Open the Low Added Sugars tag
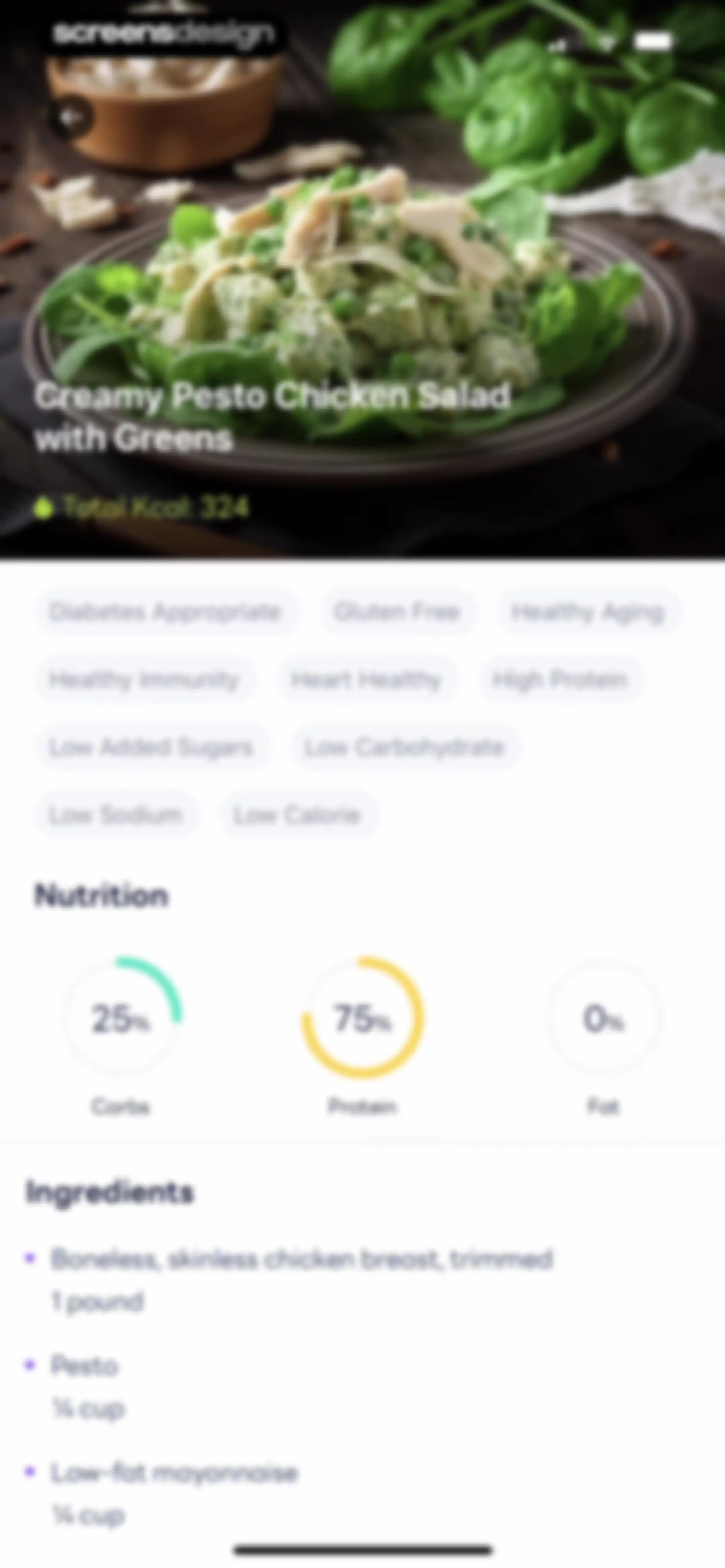The image size is (725, 1568). pos(151,747)
